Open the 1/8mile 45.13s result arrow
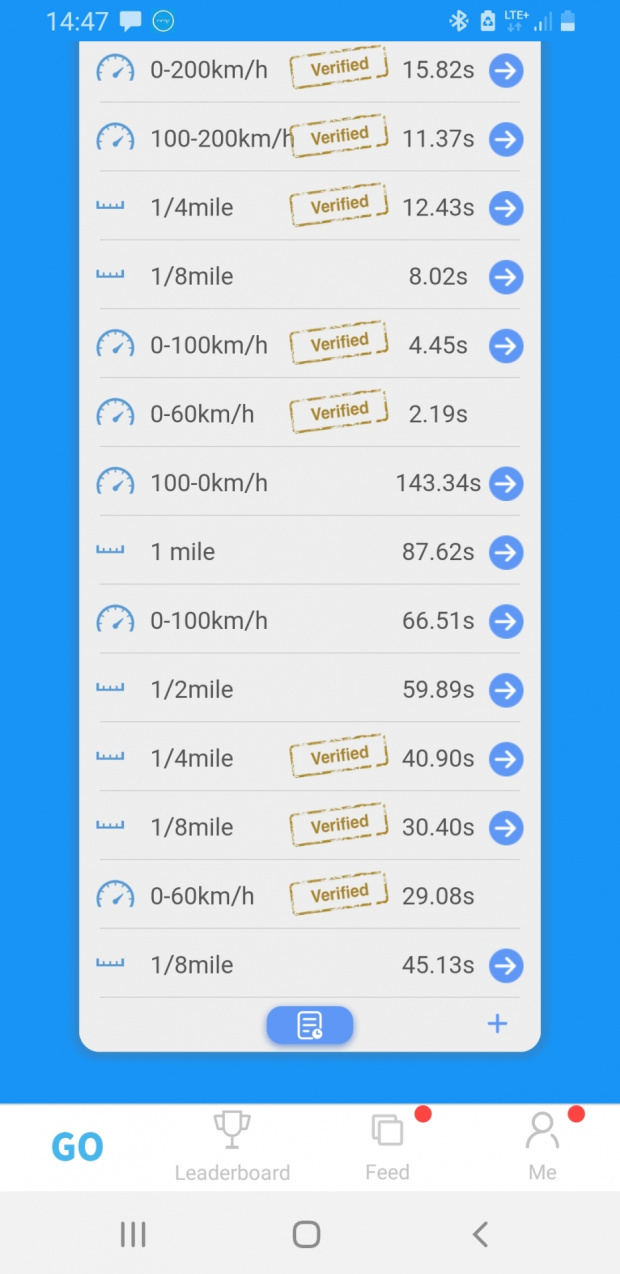 [x=506, y=966]
